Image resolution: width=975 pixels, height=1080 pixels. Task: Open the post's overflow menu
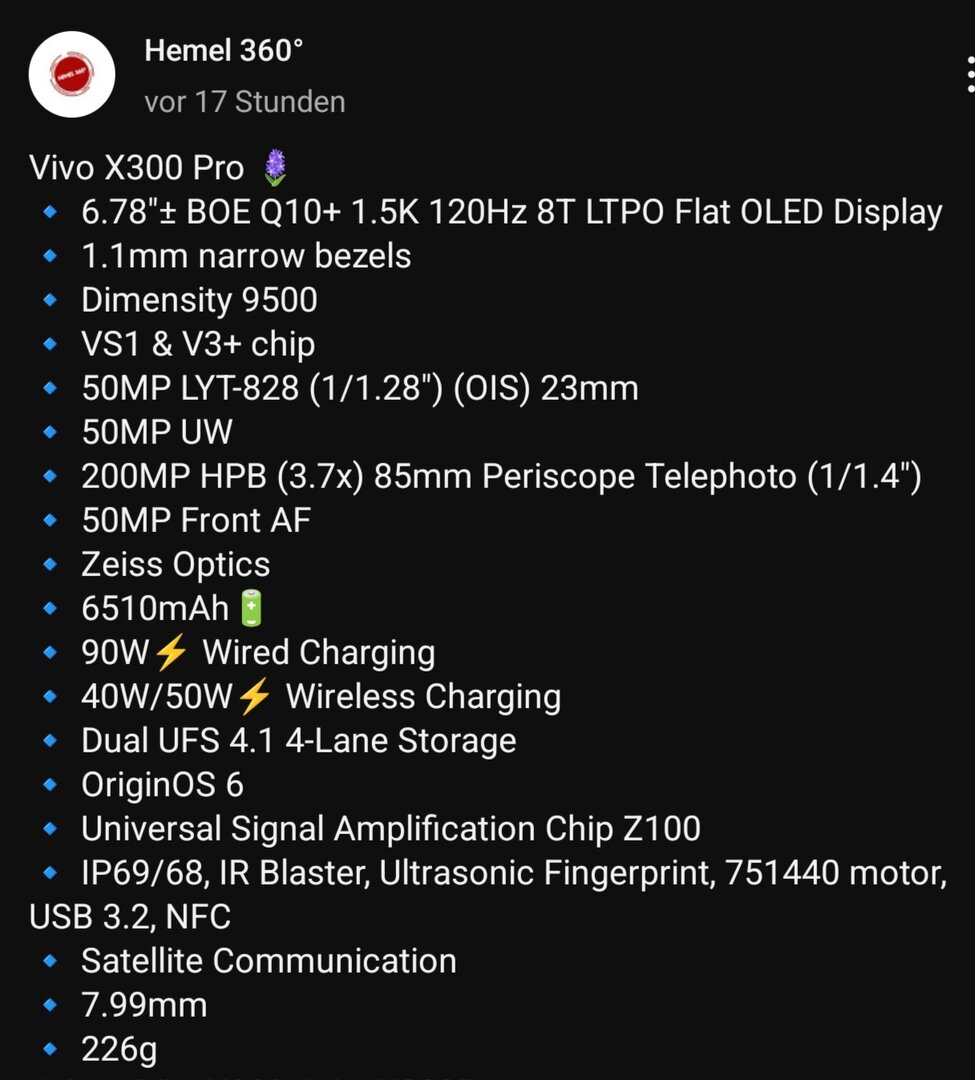969,74
